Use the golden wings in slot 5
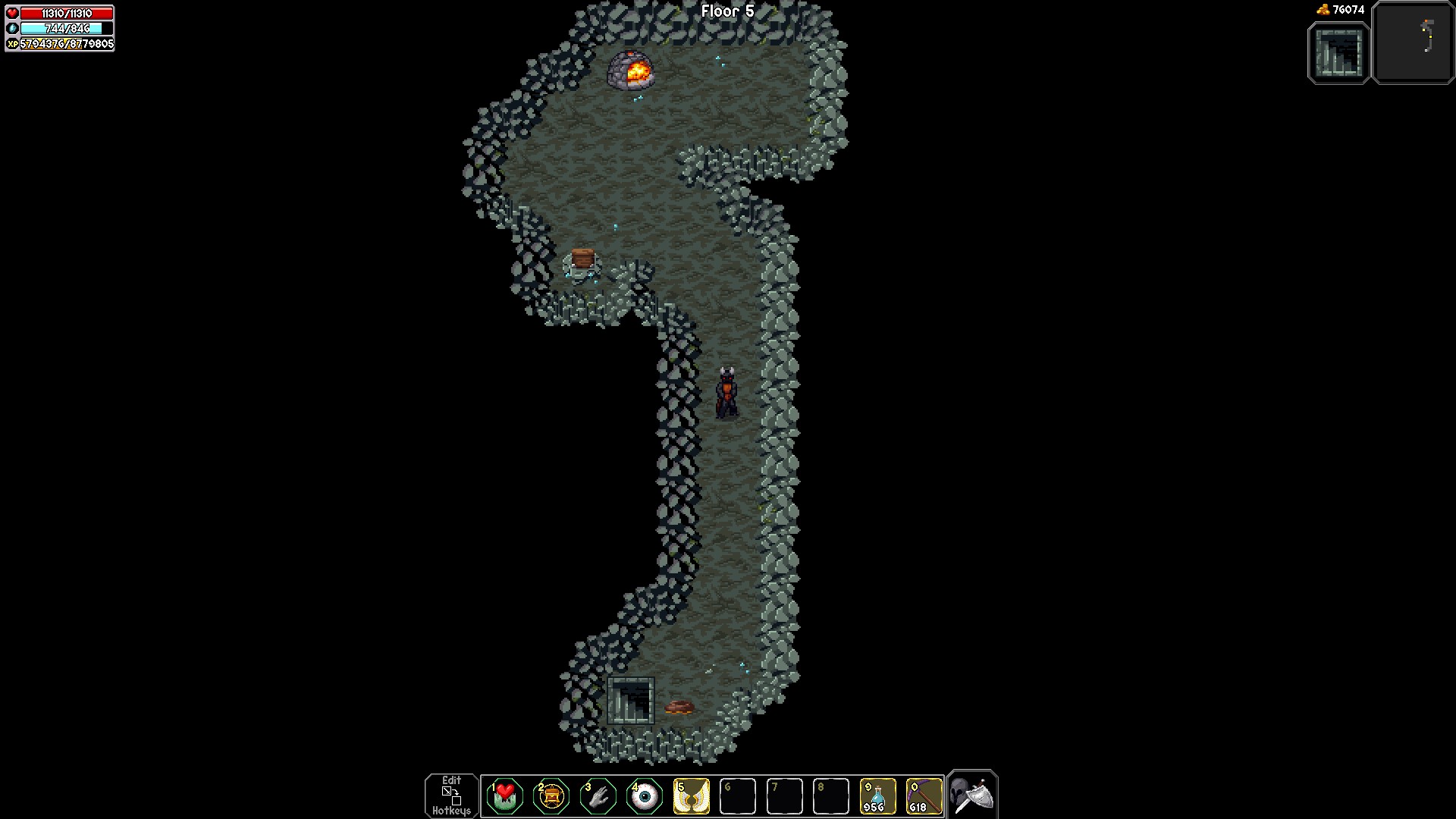 (x=692, y=796)
